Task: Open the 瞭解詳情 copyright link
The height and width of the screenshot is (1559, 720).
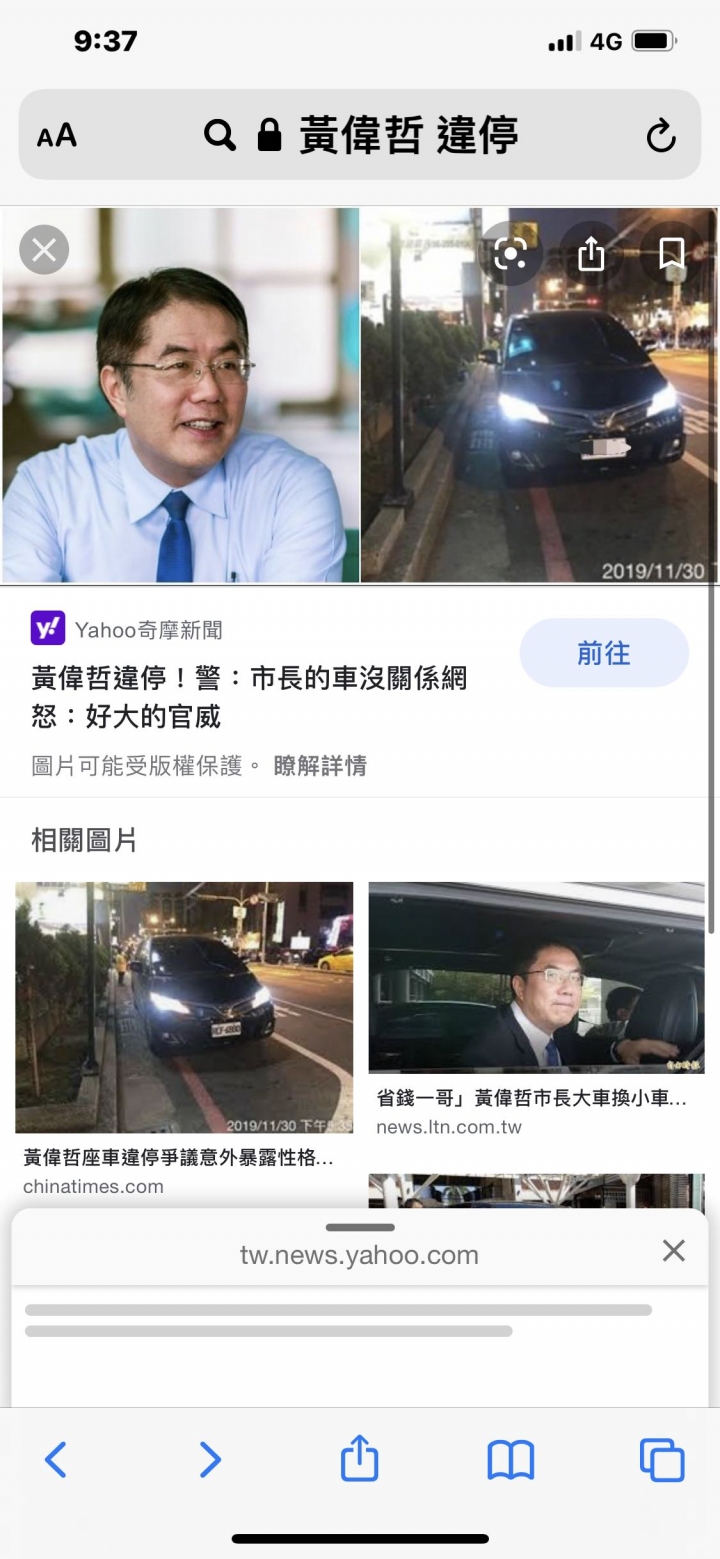Action: tap(320, 766)
